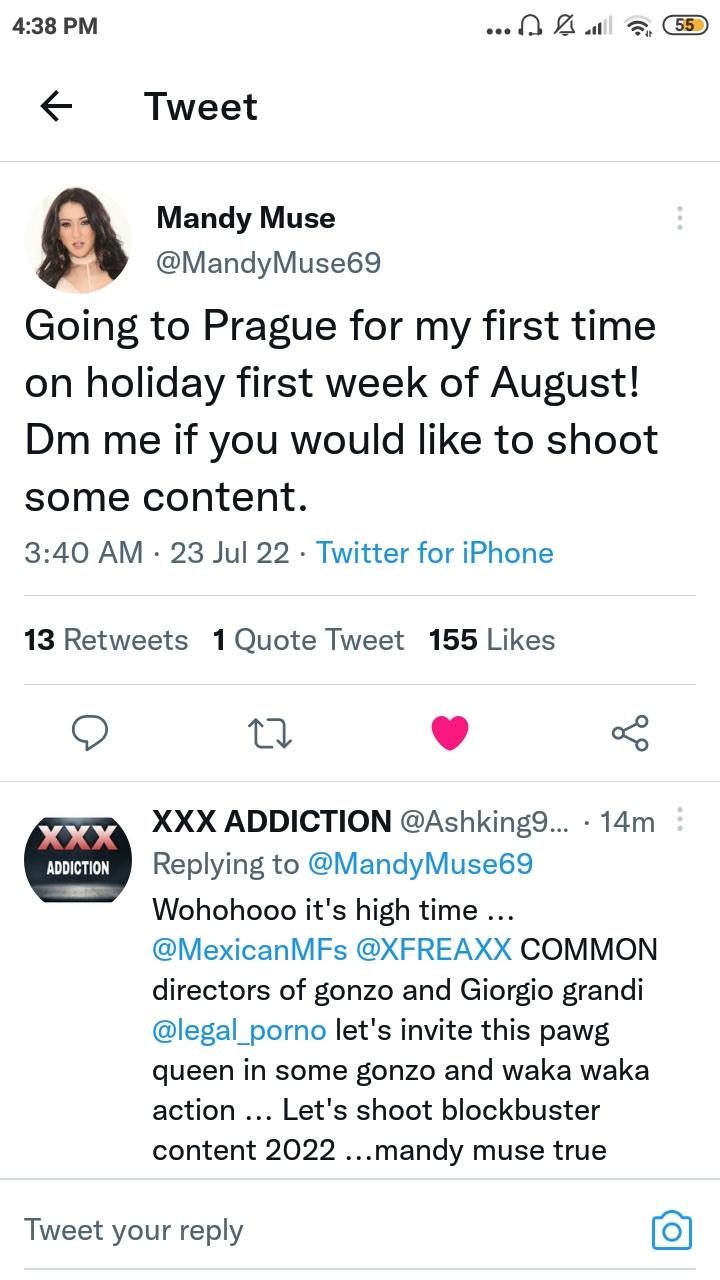Screen dimensions: 720x1280
Task: Retweet Mandy Muse's tweet
Action: tap(270, 733)
